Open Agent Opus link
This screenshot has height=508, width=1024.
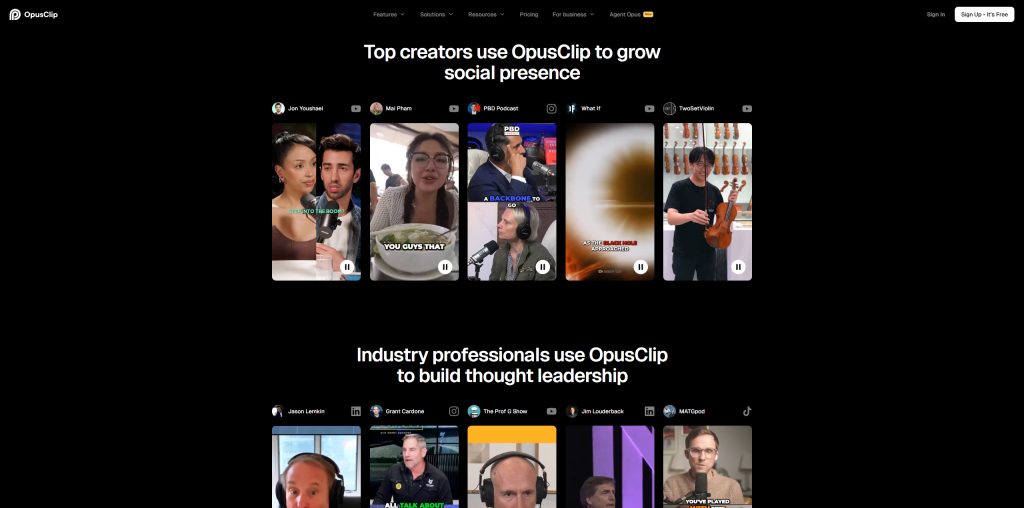(630, 14)
